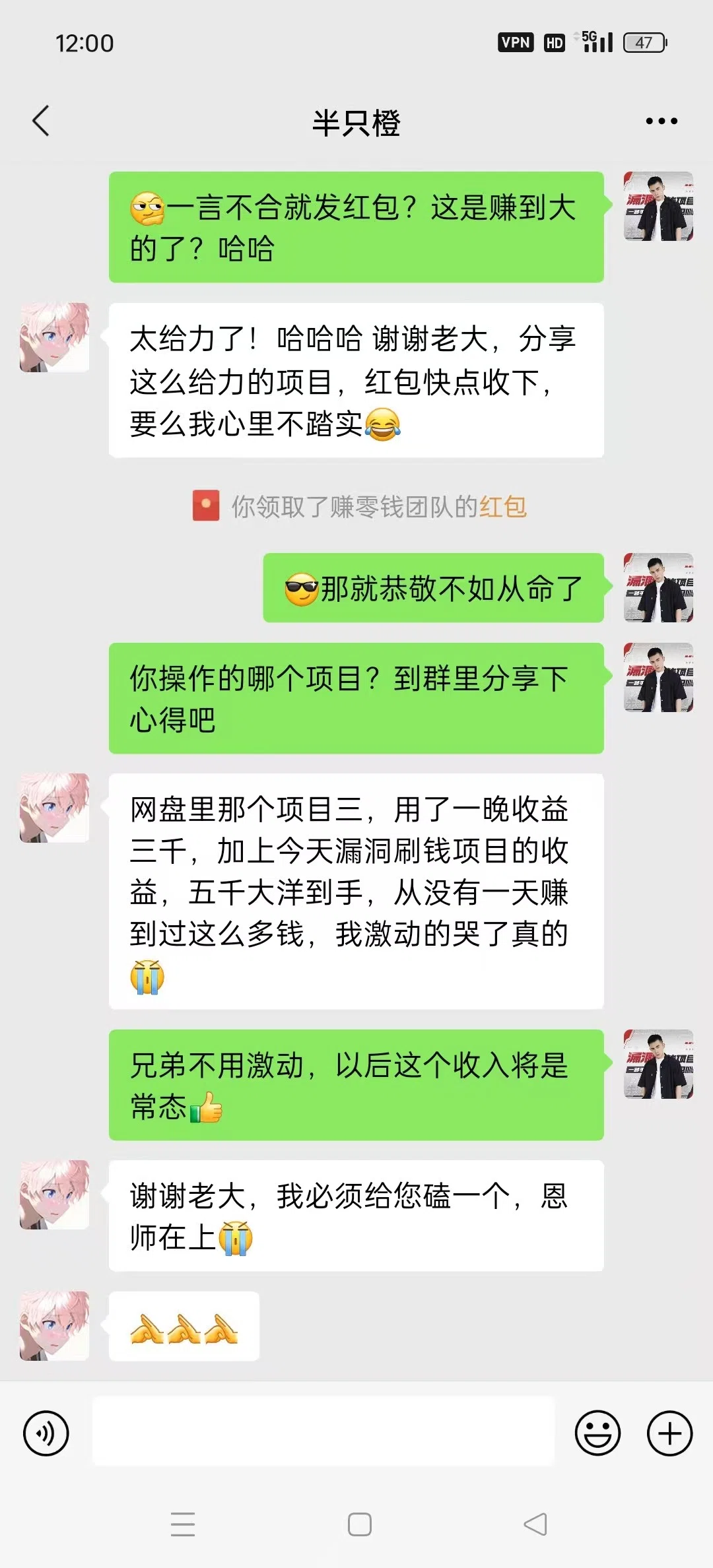
Task: Open the plus attachment menu
Action: 669,1433
